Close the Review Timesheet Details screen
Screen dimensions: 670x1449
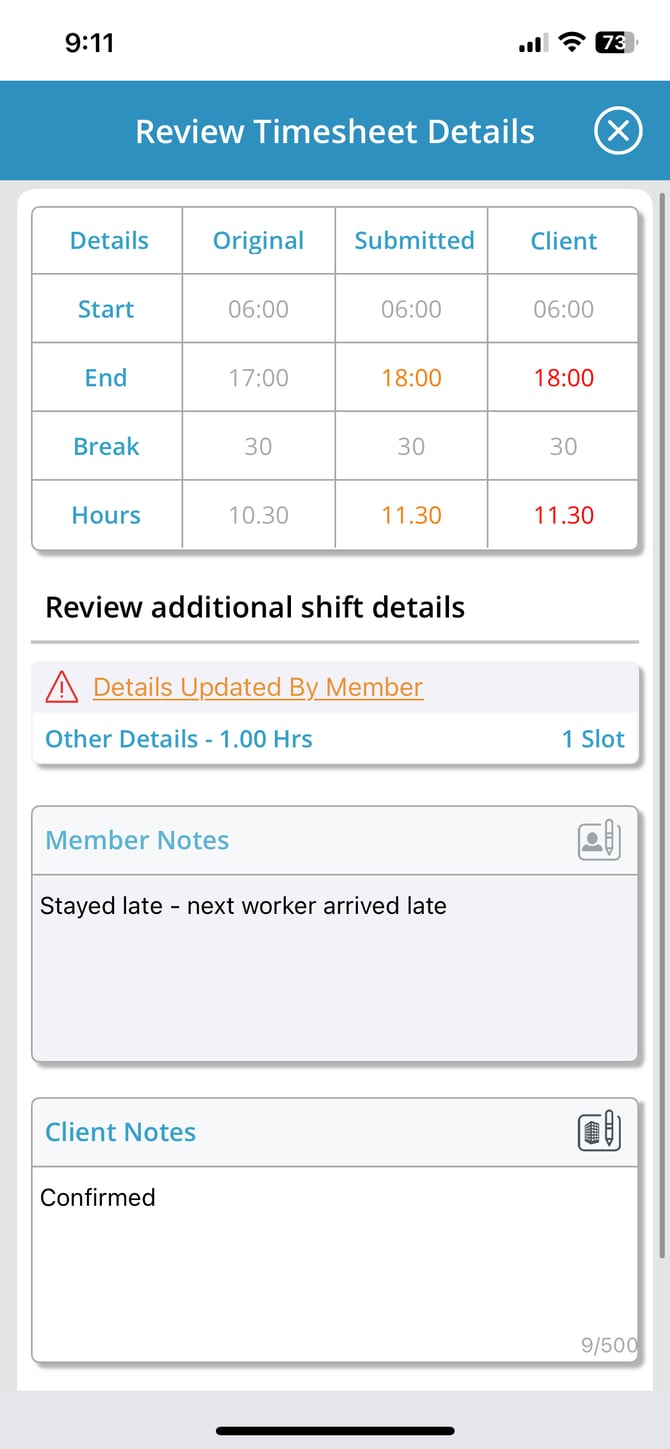pos(617,131)
